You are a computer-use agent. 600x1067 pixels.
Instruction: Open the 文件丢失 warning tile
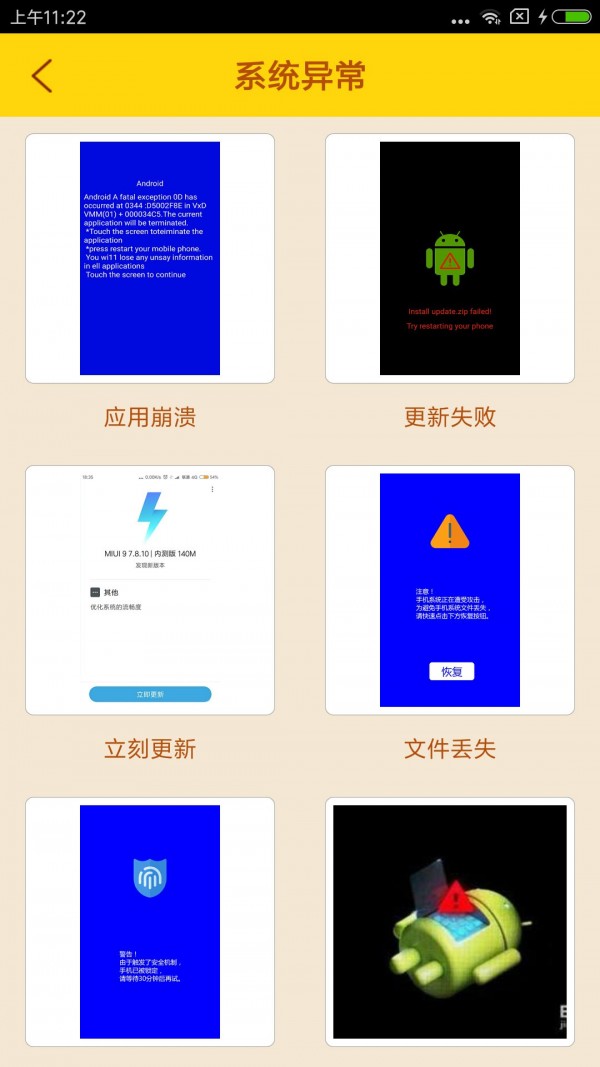coord(450,590)
